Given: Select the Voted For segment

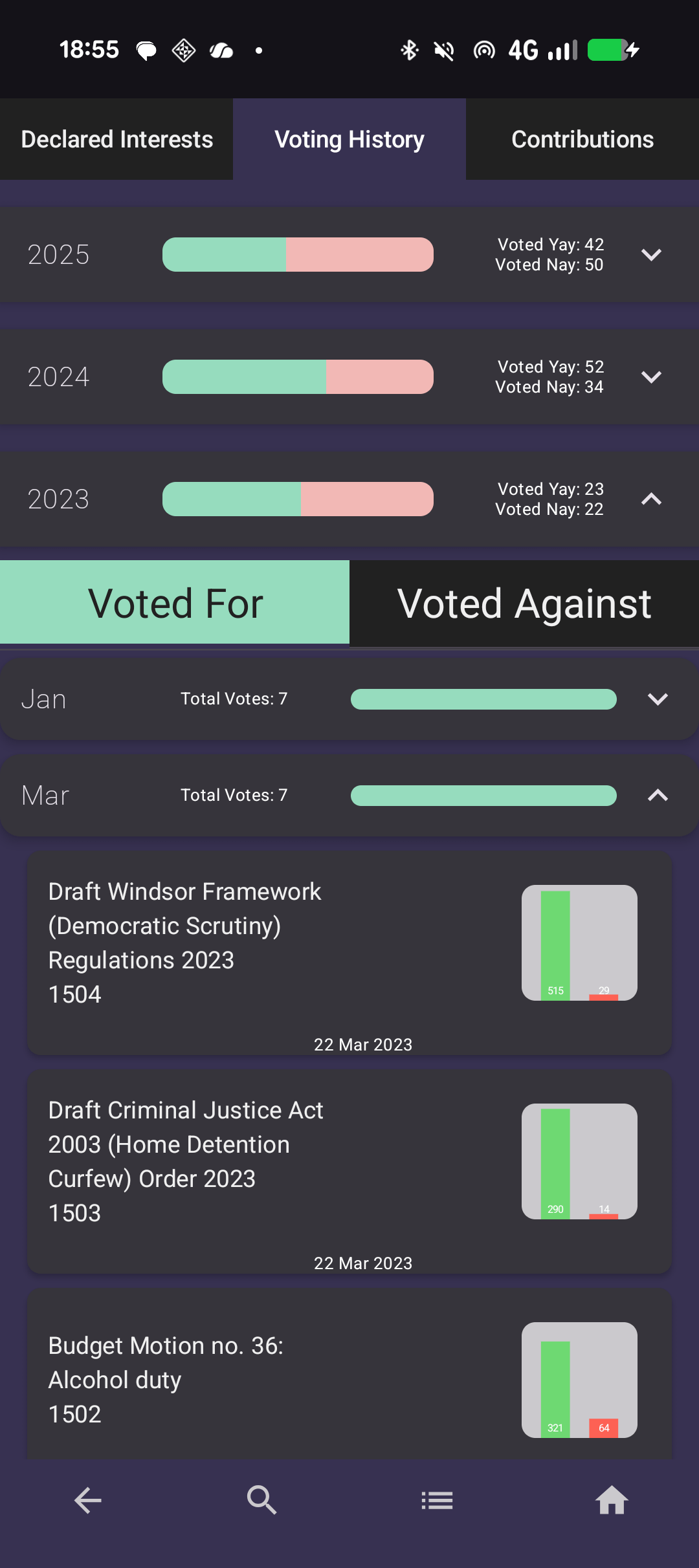Looking at the screenshot, I should coord(175,604).
